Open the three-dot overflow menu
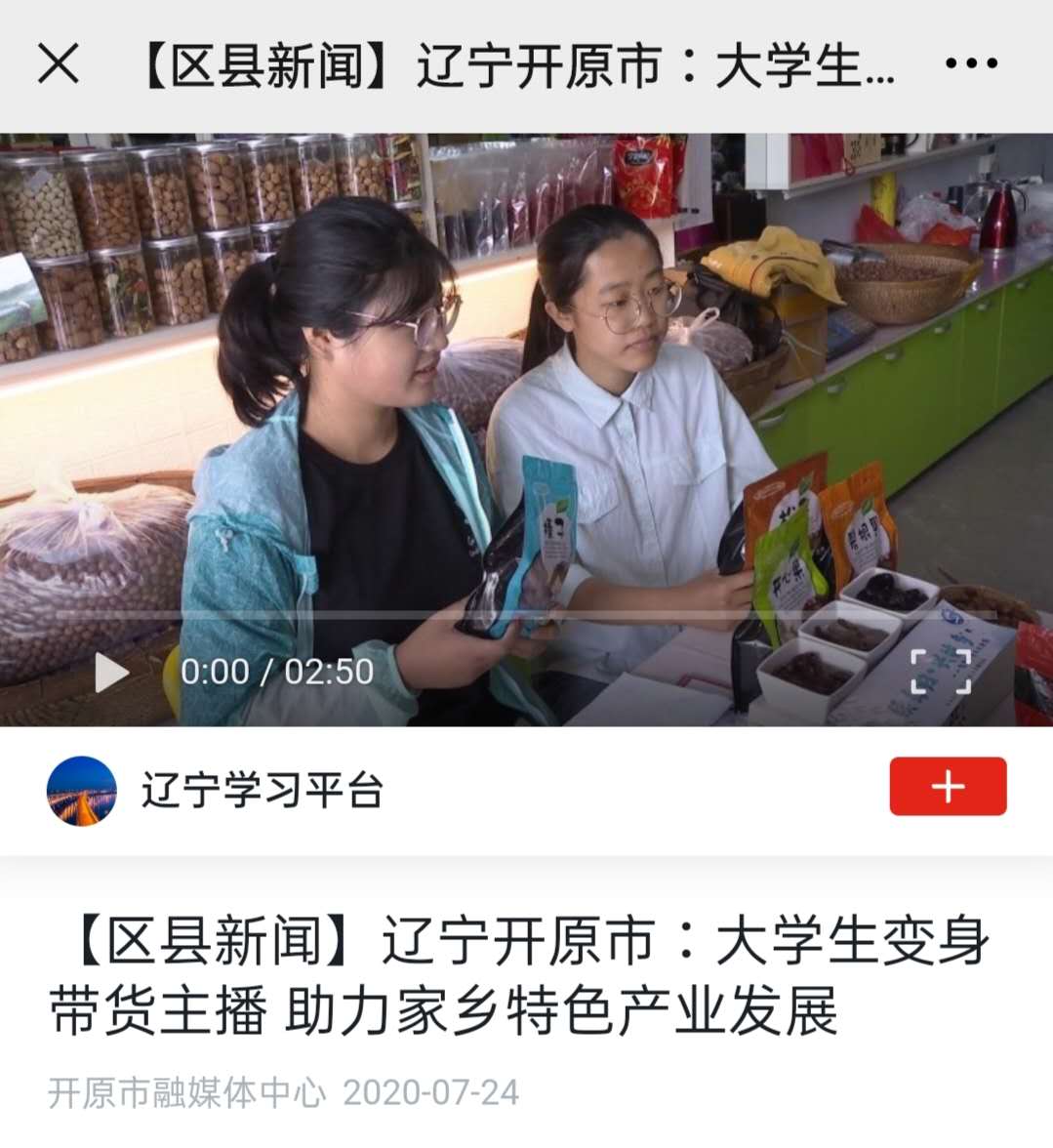 tap(971, 64)
